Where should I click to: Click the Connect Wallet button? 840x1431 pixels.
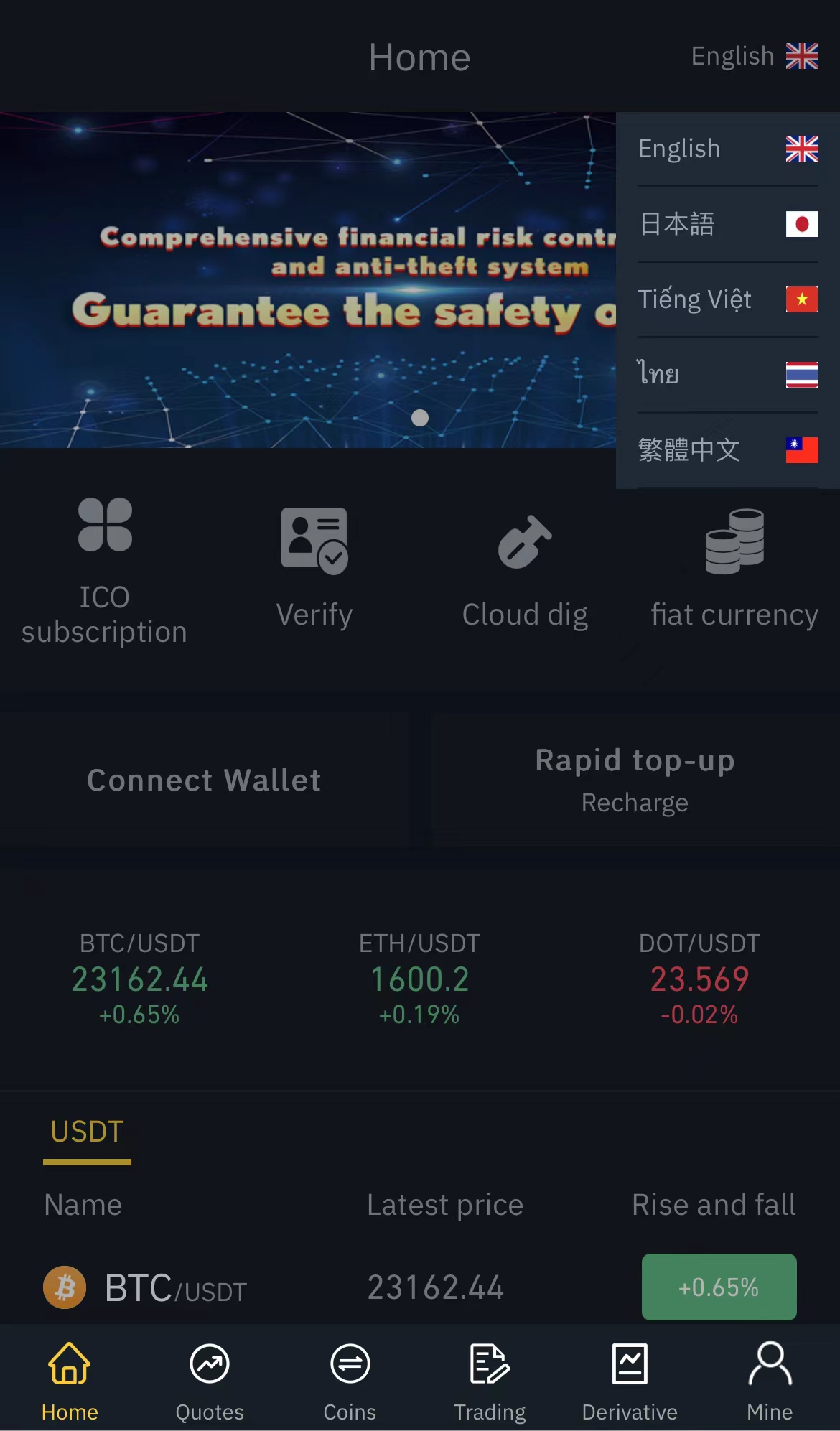pyautogui.click(x=203, y=779)
